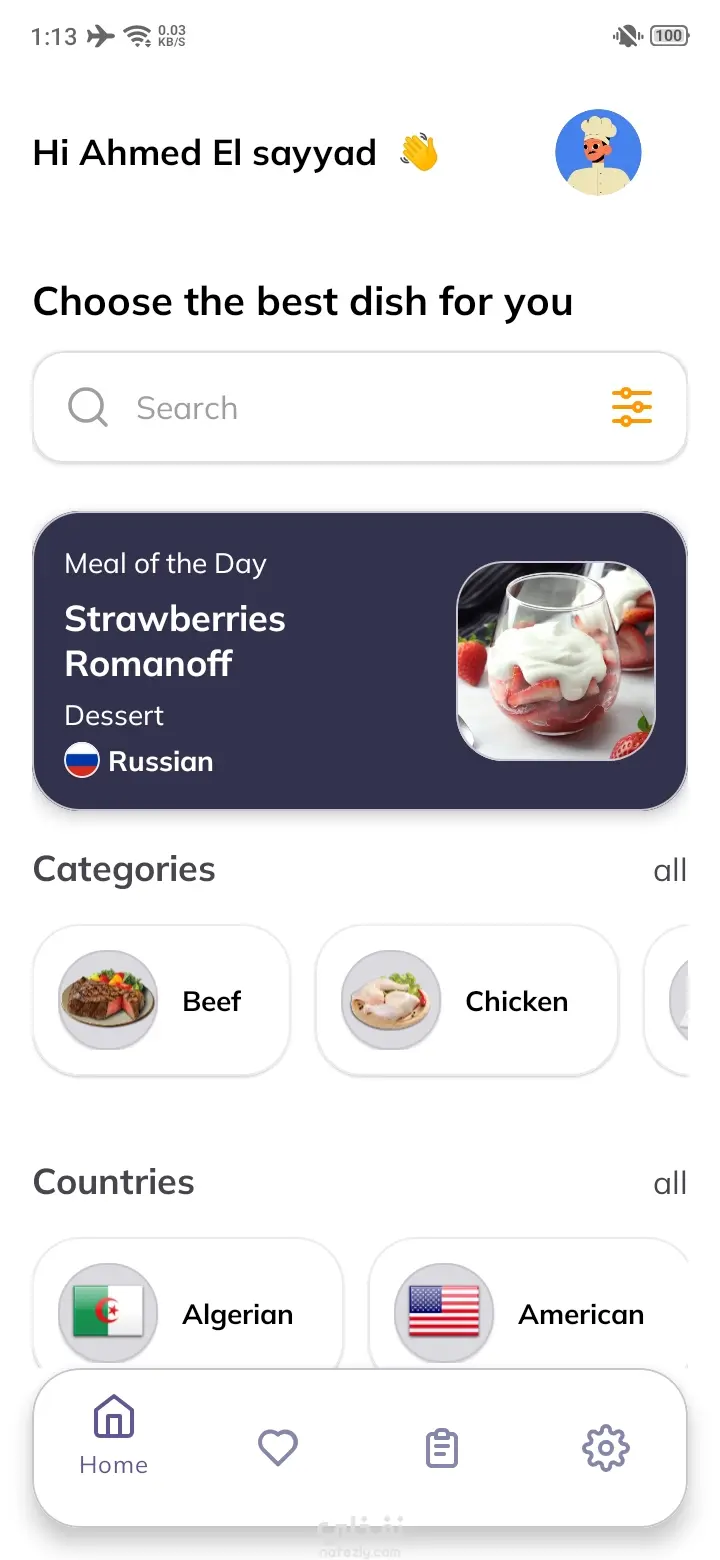720x1560 pixels.
Task: Choose American cuisine
Action: point(527,1310)
